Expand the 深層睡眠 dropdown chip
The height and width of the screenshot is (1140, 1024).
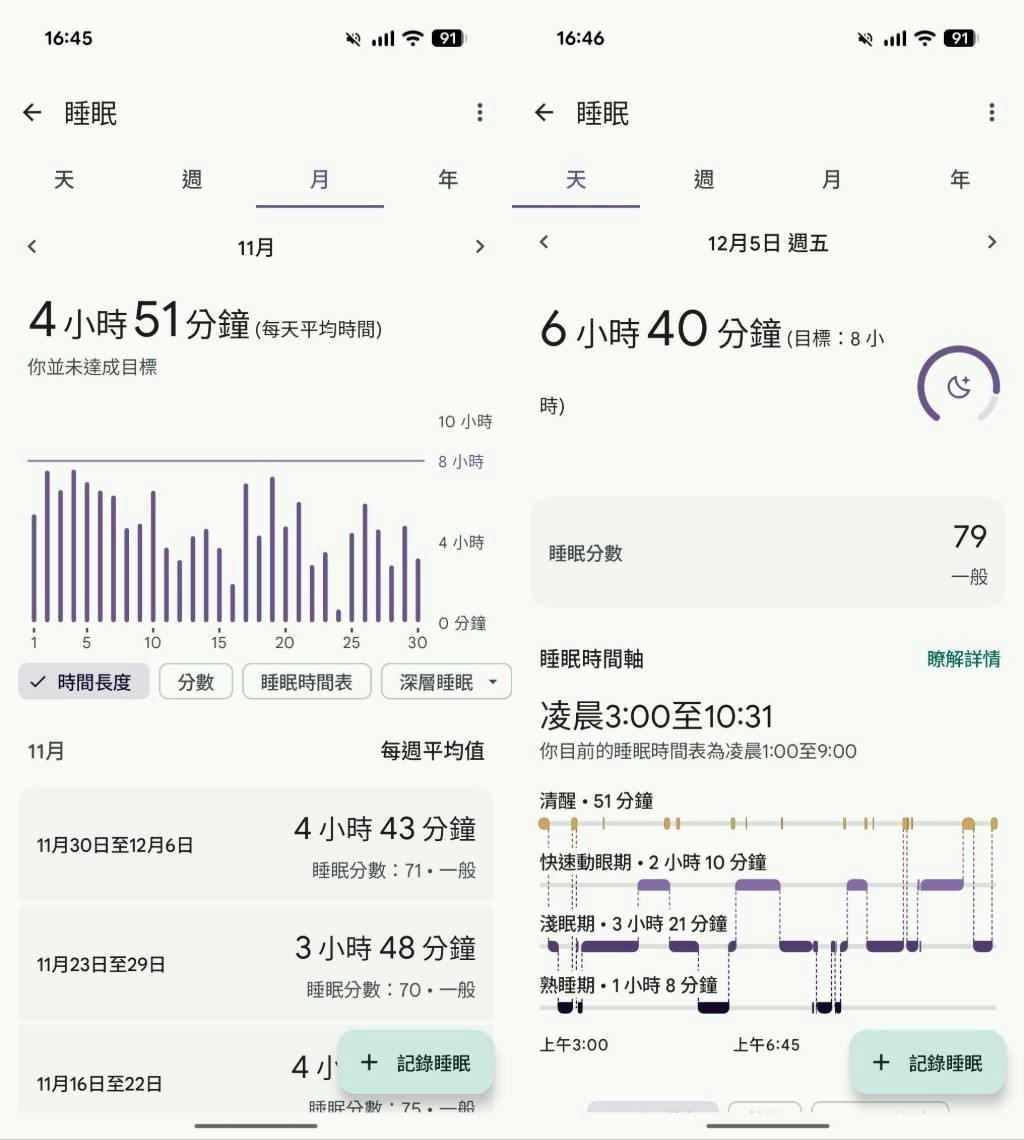pos(446,682)
